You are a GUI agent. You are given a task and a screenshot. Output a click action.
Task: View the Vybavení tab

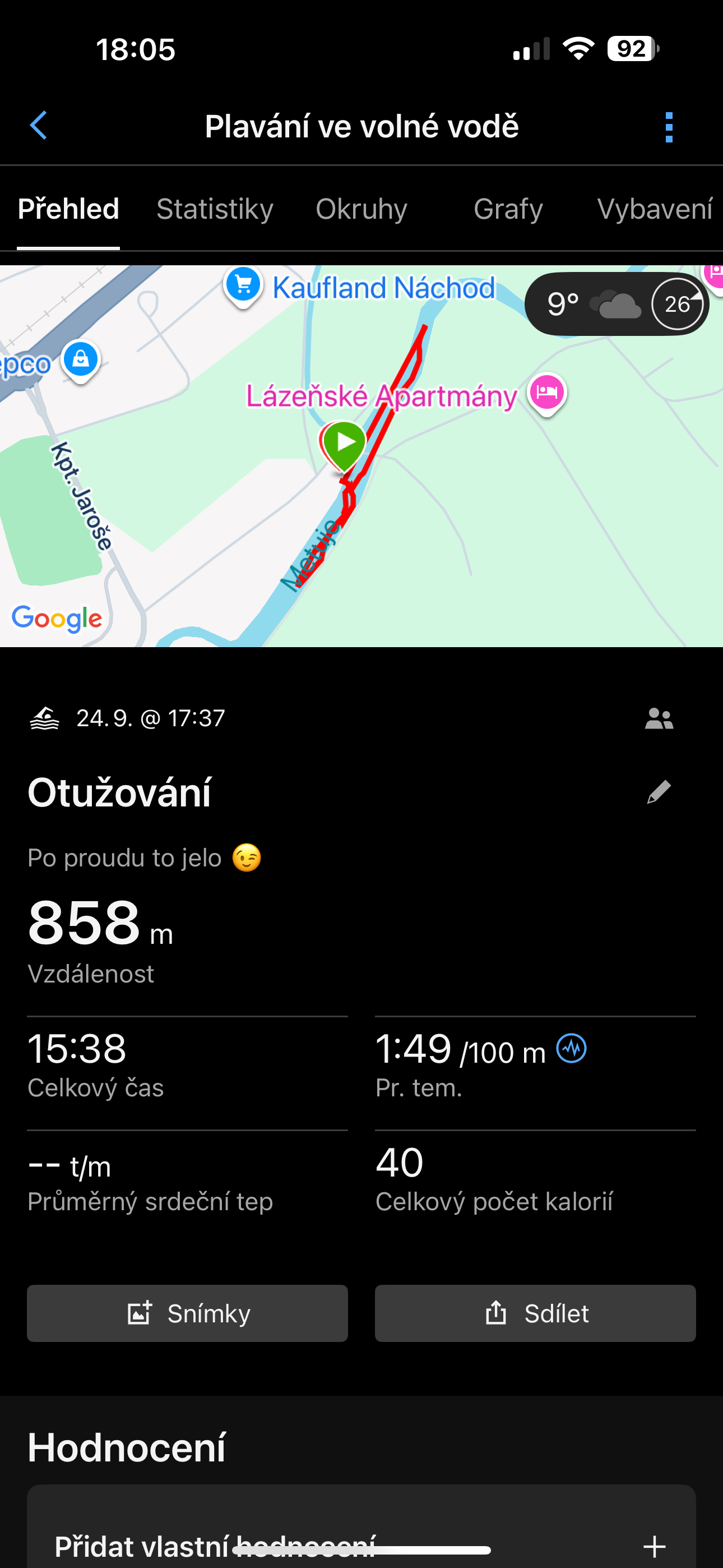click(x=654, y=209)
